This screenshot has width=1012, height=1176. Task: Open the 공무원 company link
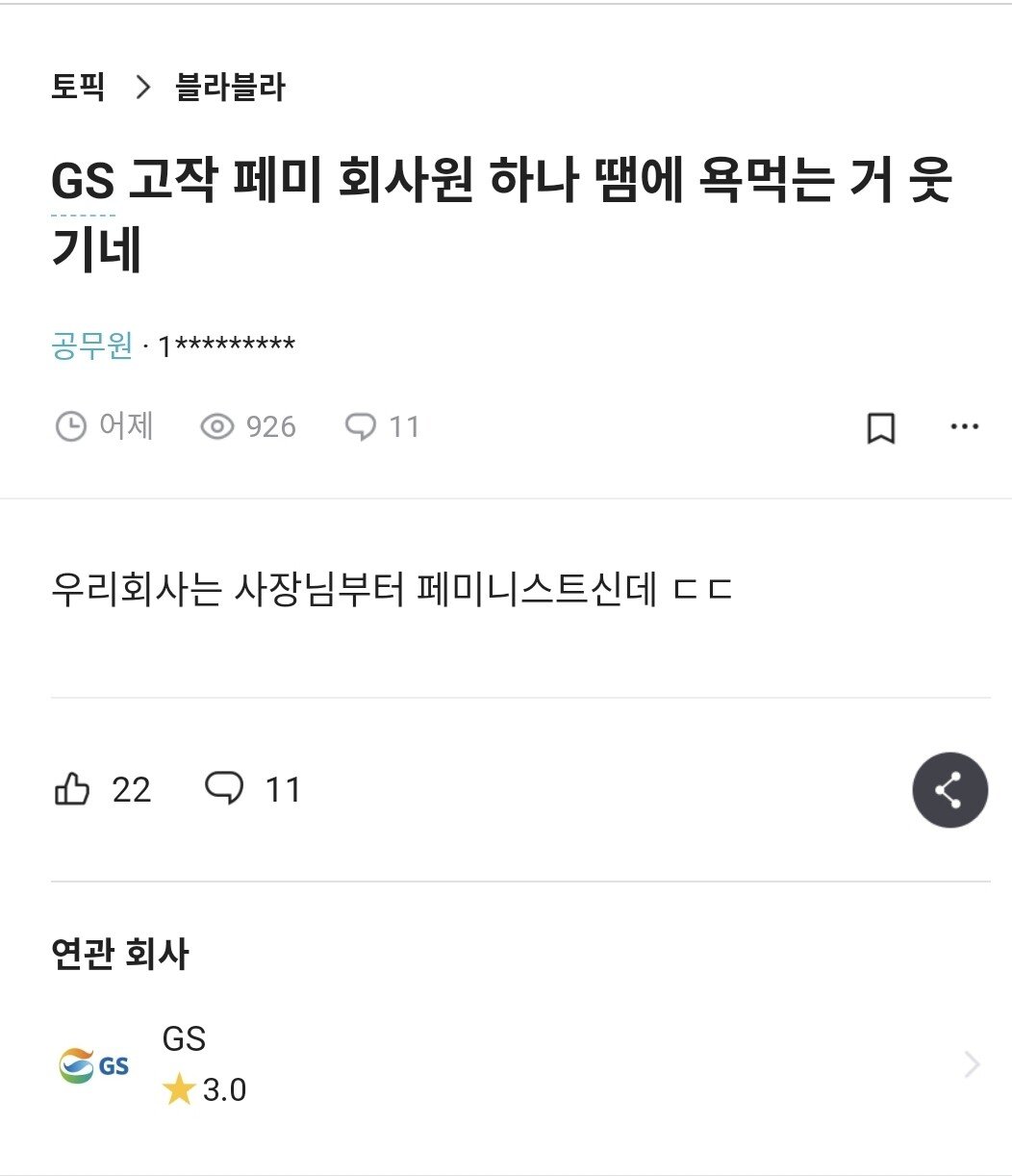point(90,345)
